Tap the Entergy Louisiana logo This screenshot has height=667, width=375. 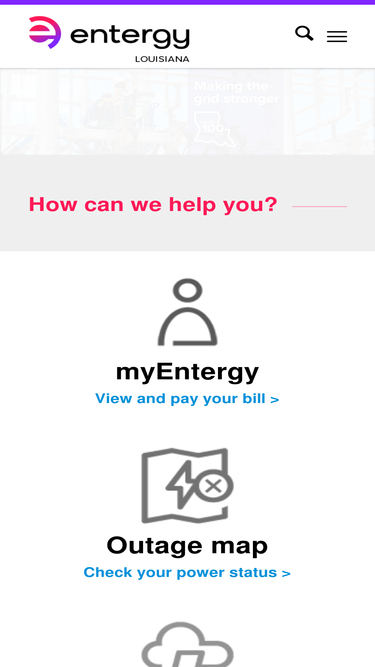coord(109,39)
